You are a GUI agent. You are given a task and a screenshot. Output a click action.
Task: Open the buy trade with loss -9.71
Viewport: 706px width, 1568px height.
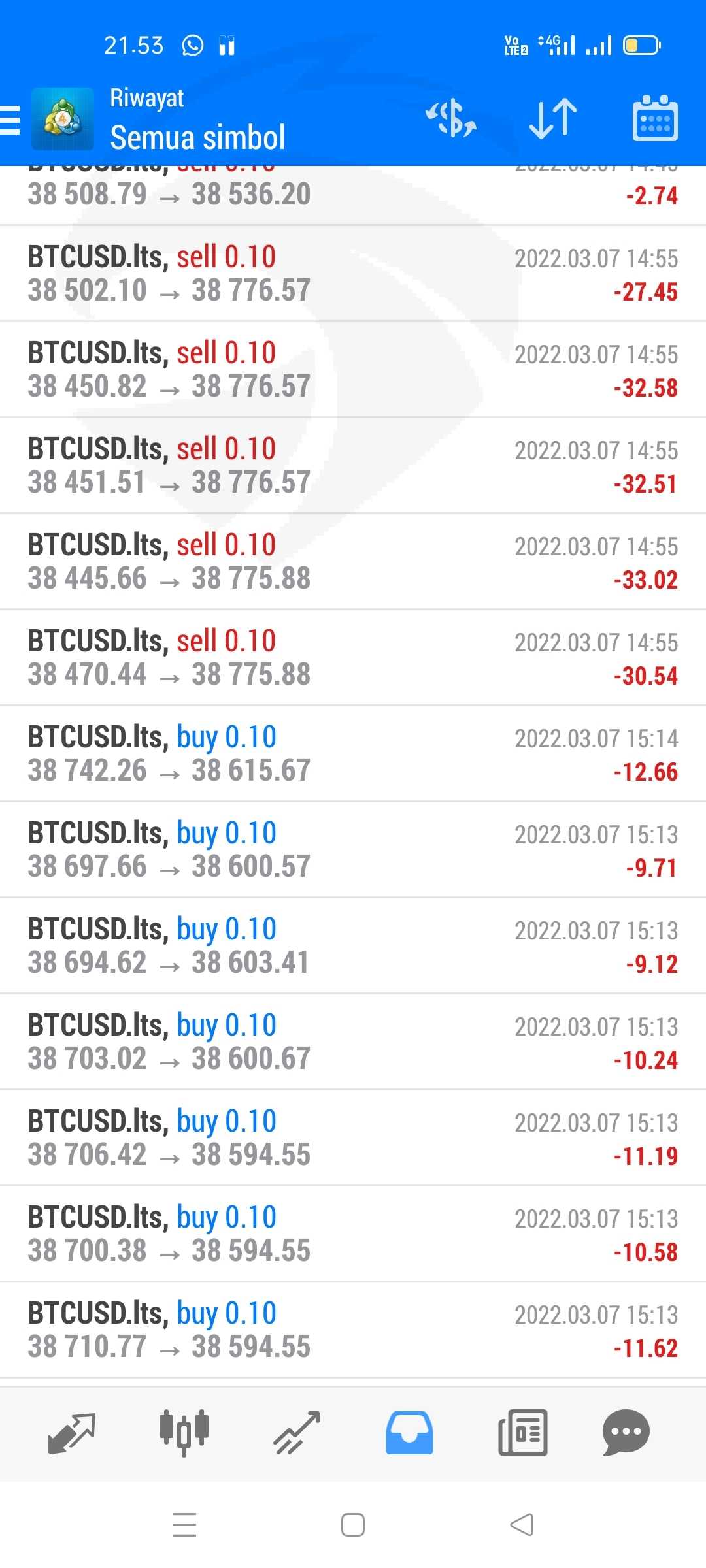click(353, 850)
